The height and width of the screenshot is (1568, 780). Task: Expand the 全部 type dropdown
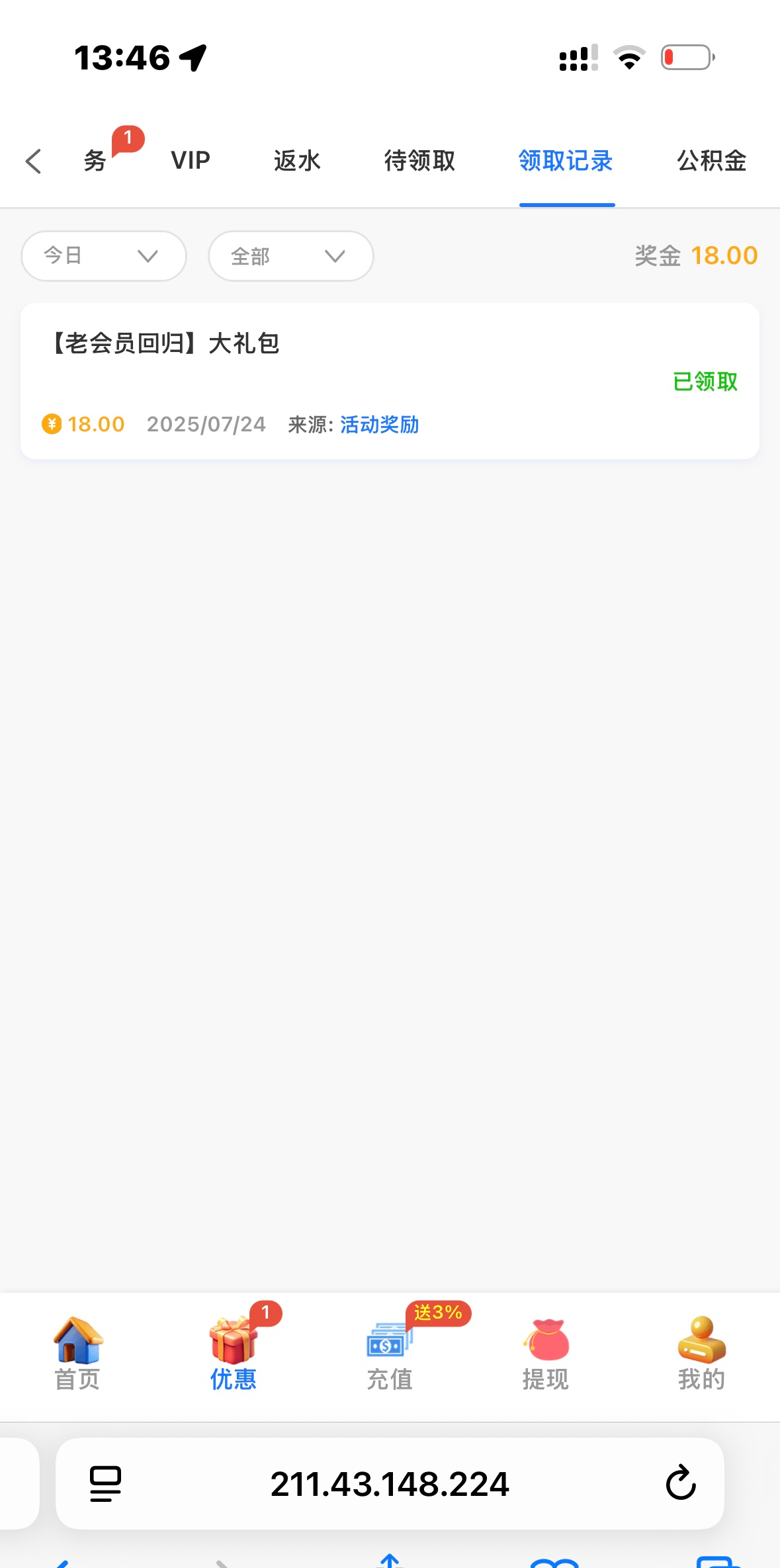290,256
